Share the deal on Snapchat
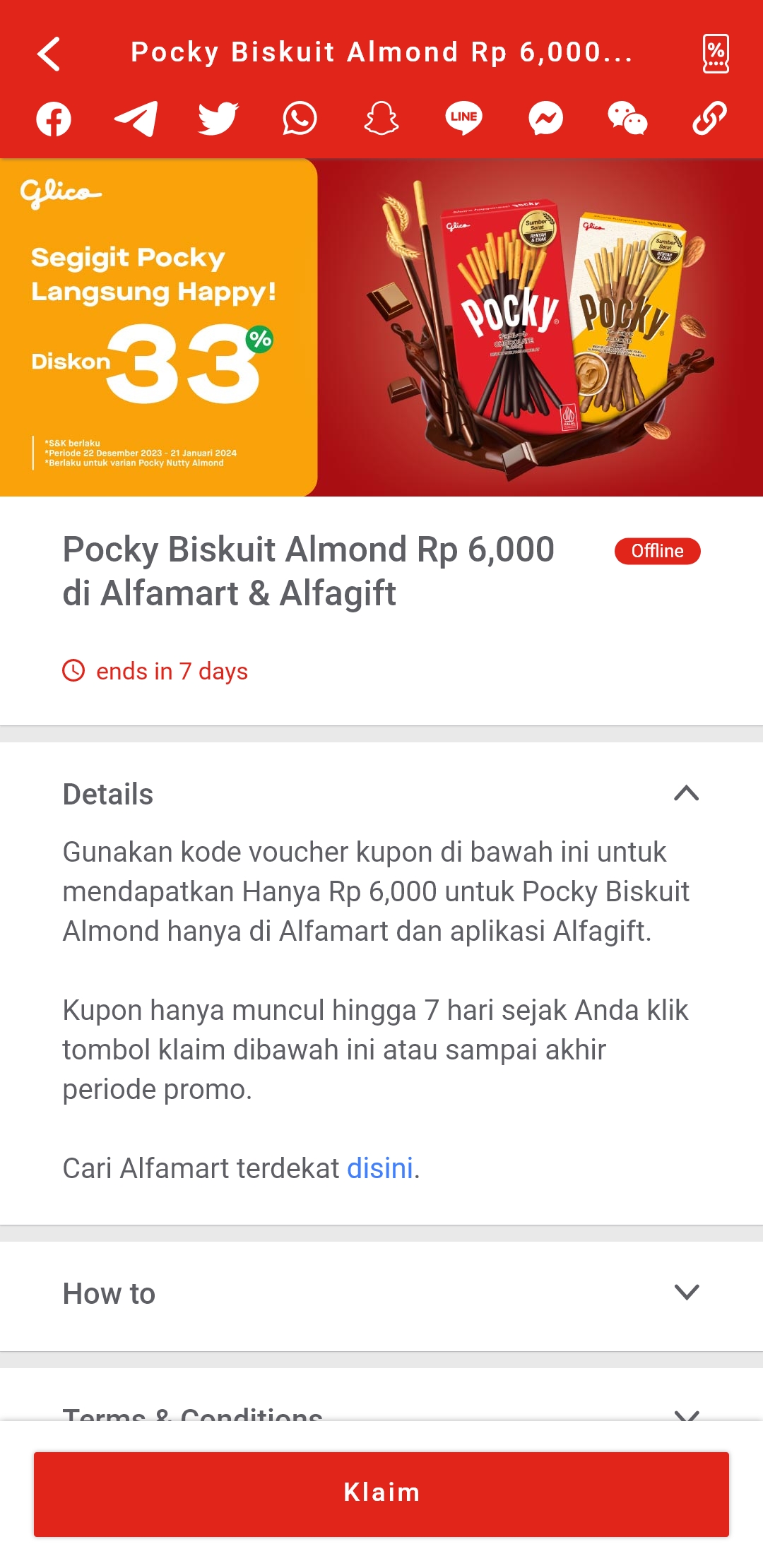 (x=381, y=119)
